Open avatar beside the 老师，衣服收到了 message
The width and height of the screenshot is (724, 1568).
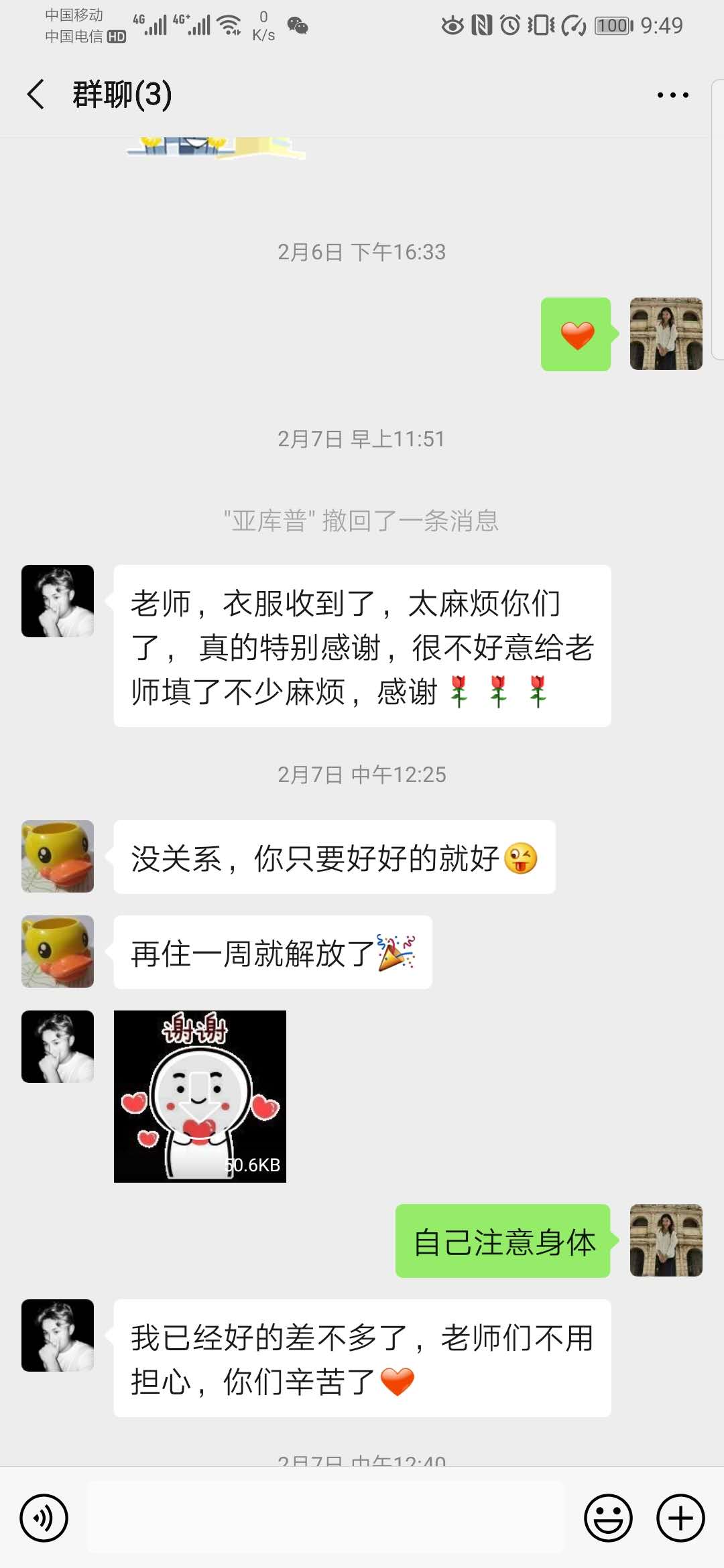pos(58,601)
